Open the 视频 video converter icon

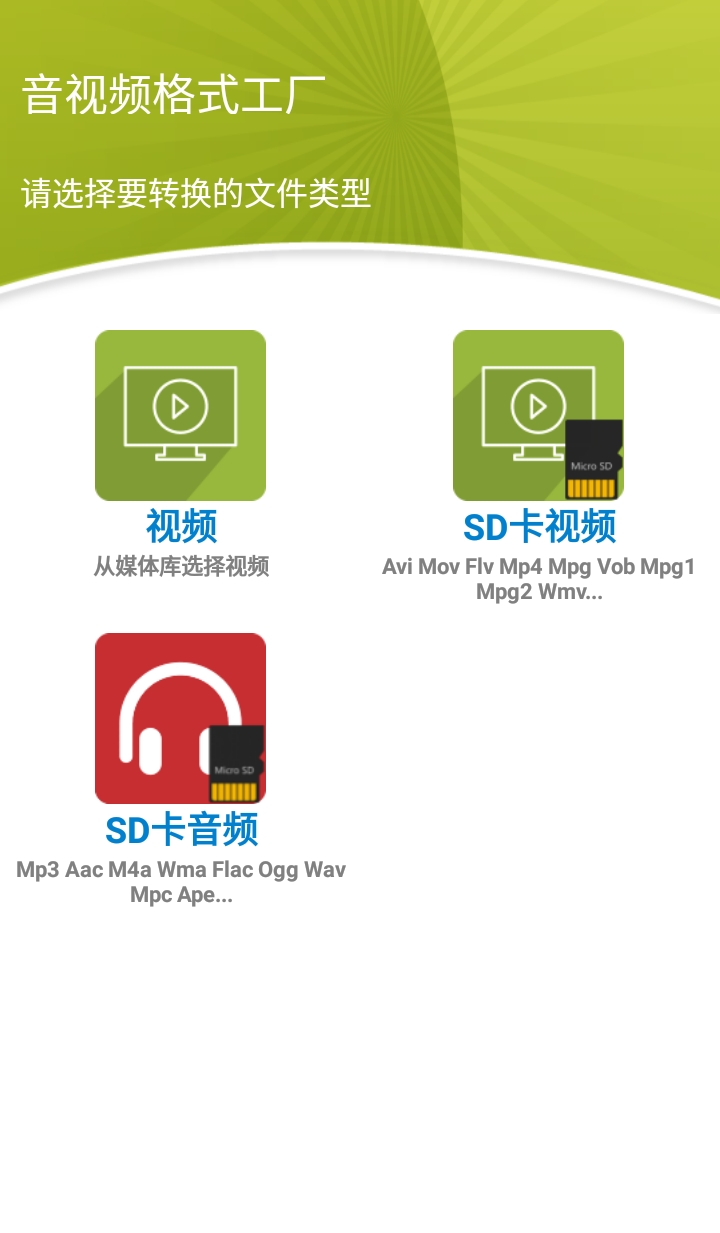click(180, 414)
